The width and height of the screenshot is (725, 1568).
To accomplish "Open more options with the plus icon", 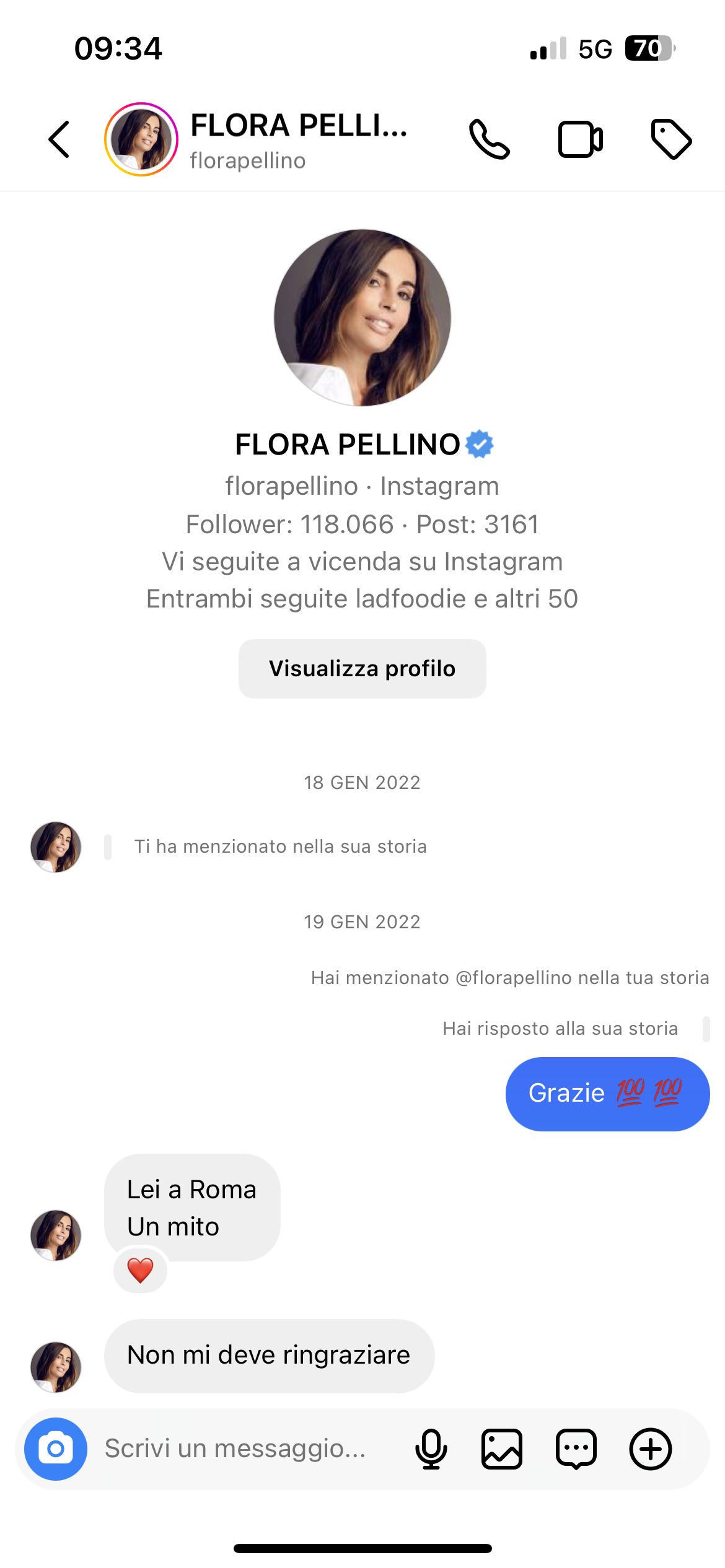I will click(x=651, y=1449).
